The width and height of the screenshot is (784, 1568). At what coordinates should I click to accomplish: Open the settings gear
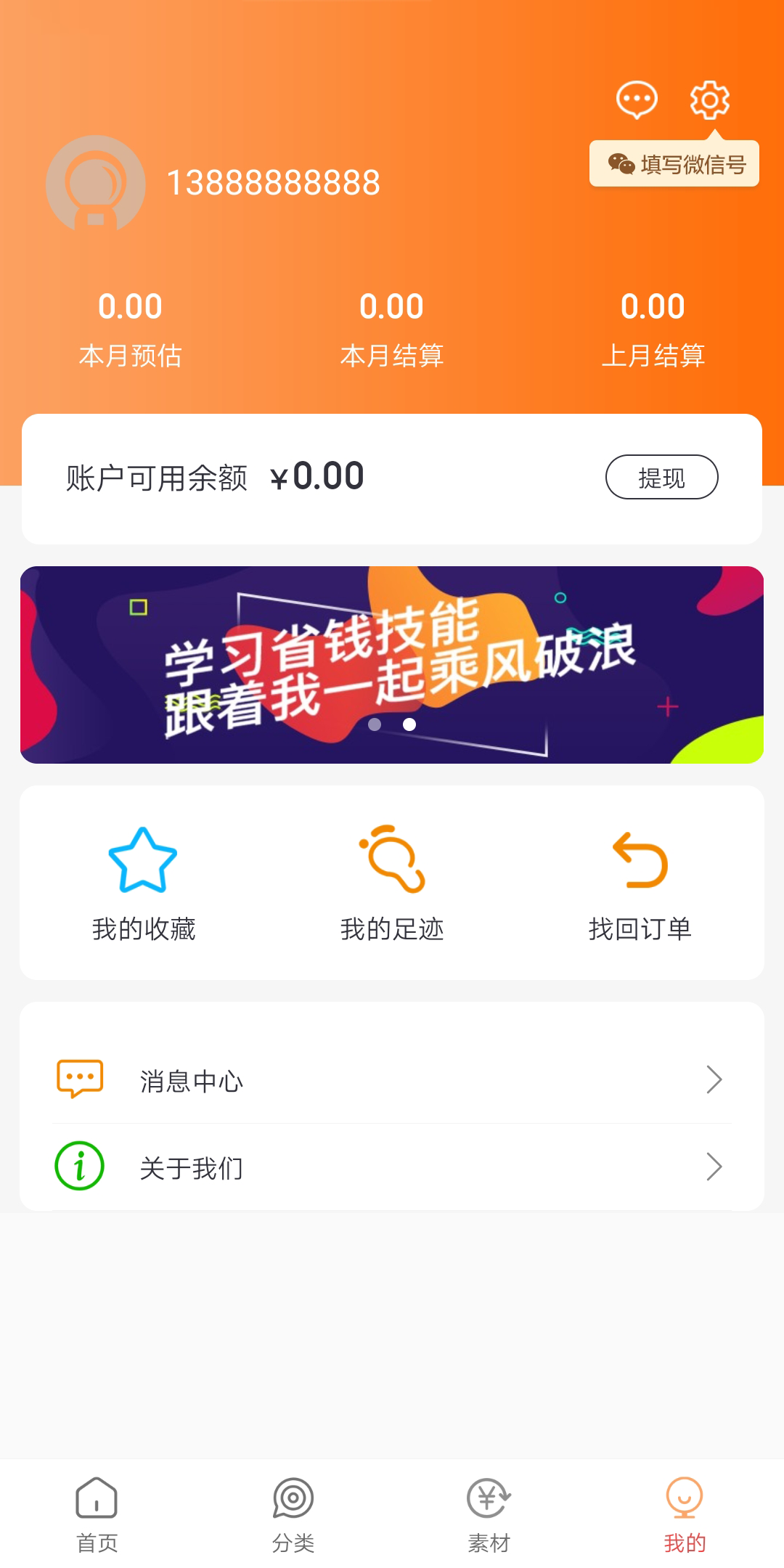coord(709,99)
